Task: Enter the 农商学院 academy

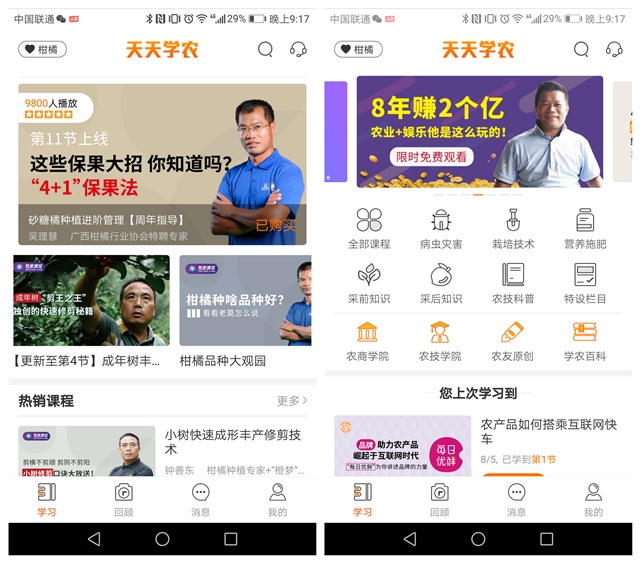Action: point(368,340)
